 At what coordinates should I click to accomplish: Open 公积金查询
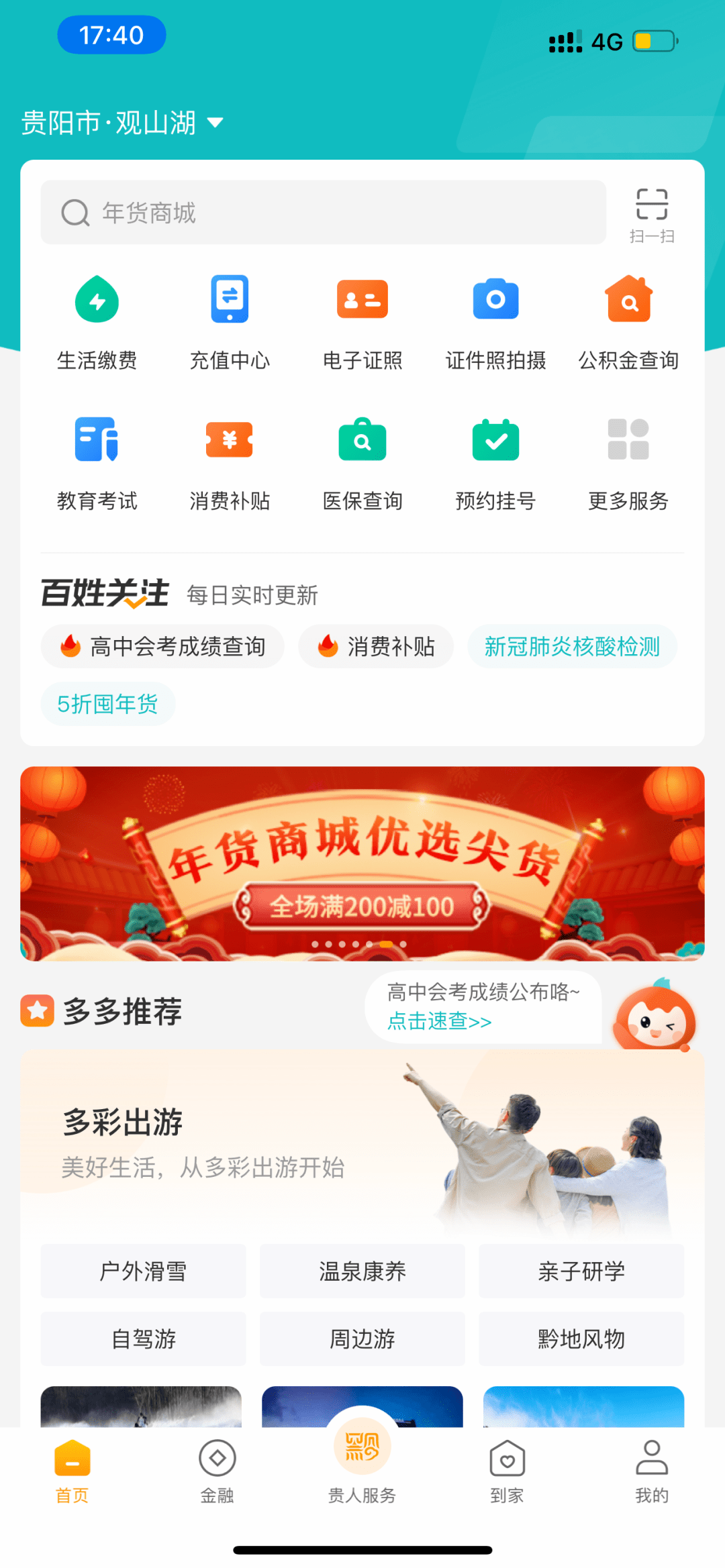coord(628,323)
